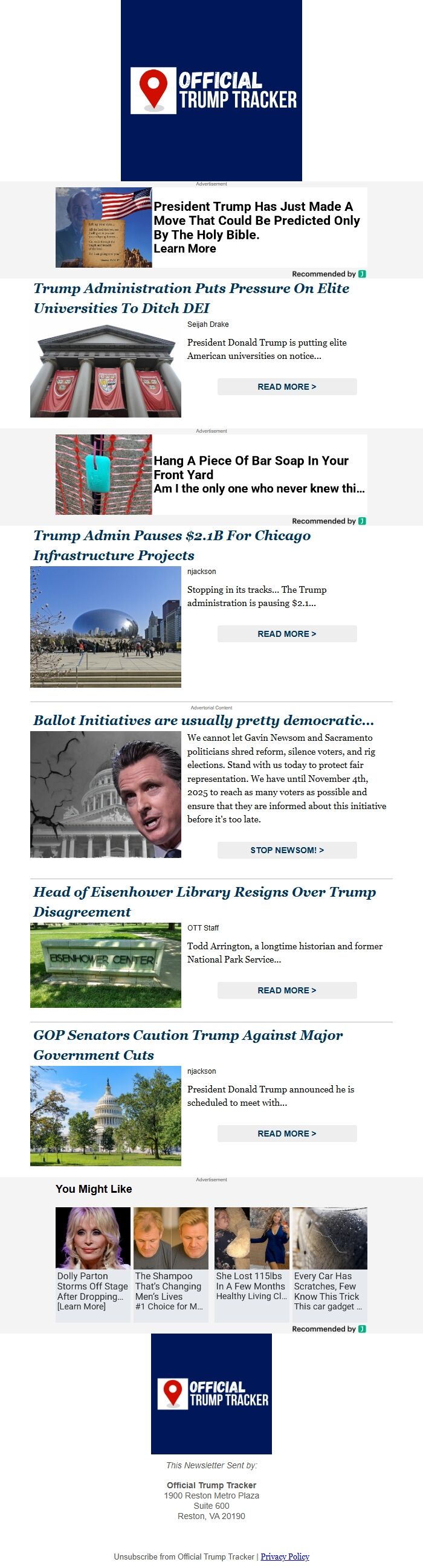The width and height of the screenshot is (423, 1568).
Task: Tap Read More under the GOP Senators story
Action: point(286,1134)
